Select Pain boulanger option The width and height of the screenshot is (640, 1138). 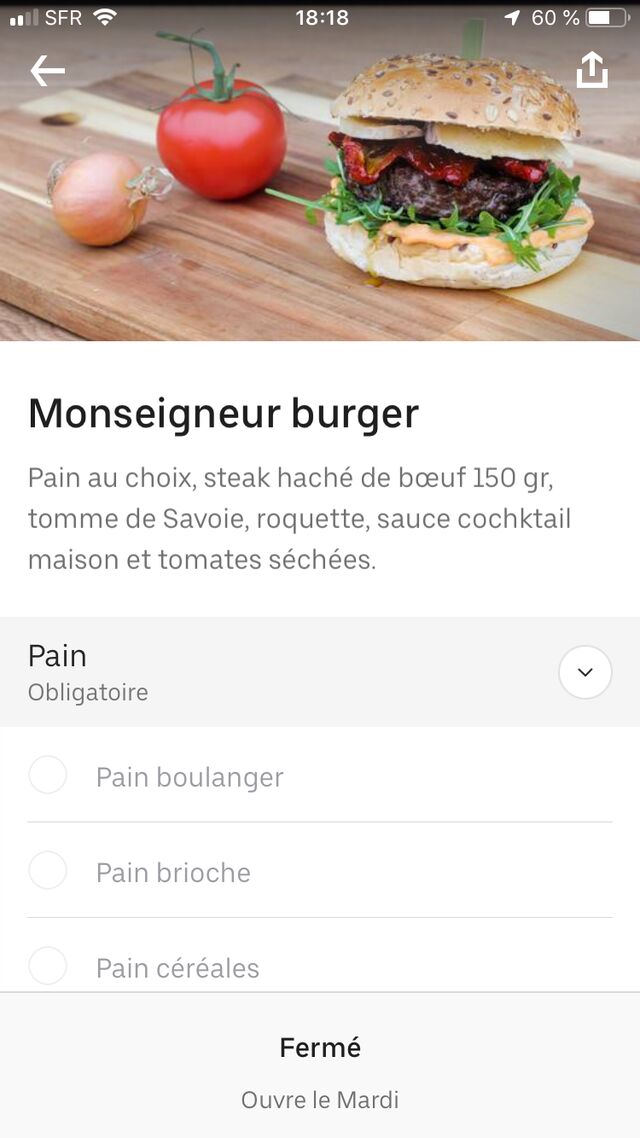(x=48, y=776)
